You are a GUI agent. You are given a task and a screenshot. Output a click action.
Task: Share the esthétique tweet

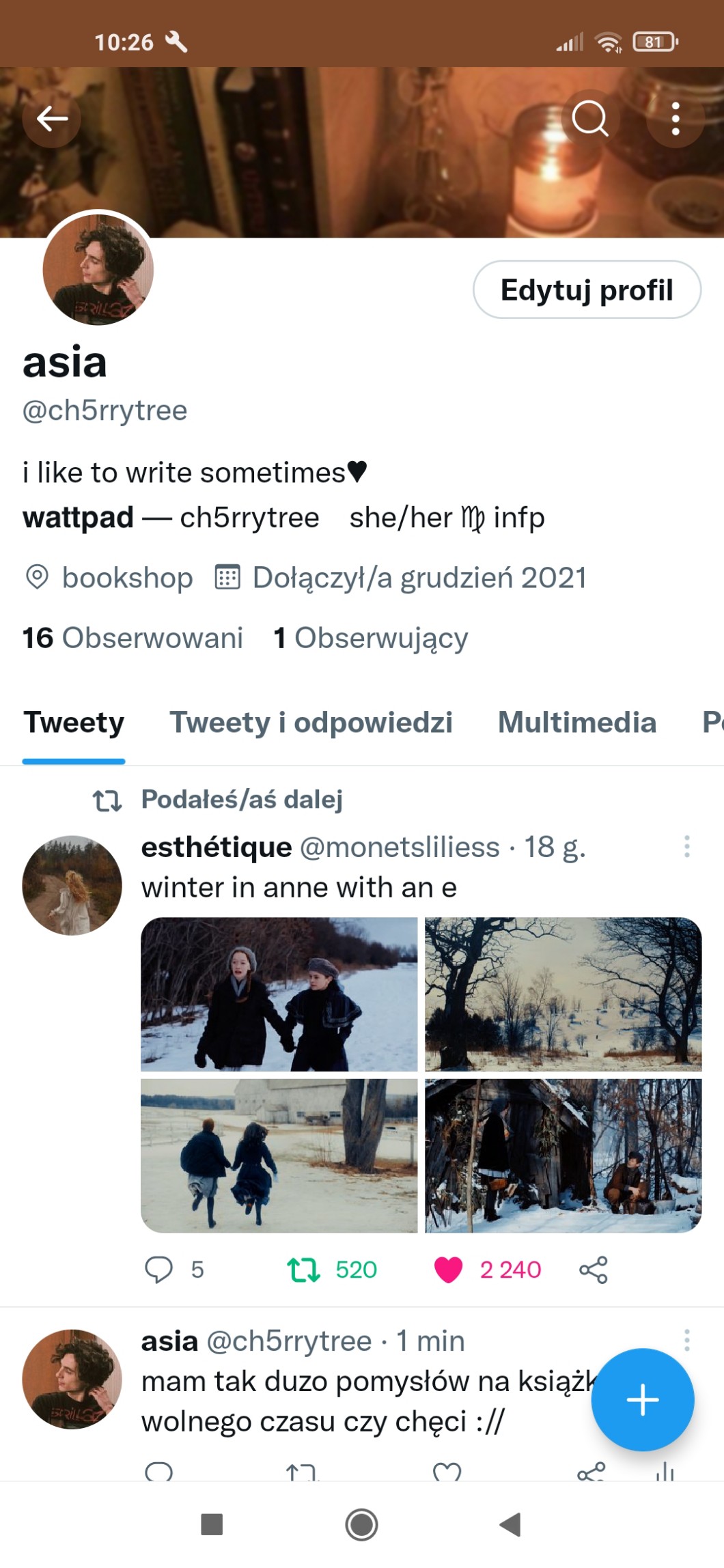593,1270
